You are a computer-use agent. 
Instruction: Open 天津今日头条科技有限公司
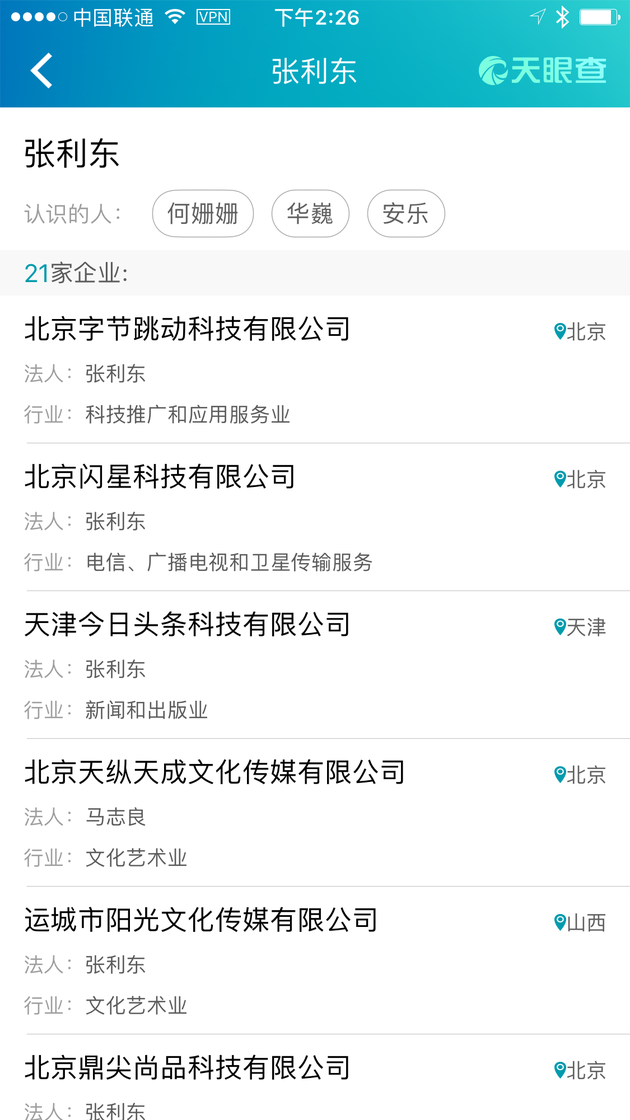coord(187,625)
